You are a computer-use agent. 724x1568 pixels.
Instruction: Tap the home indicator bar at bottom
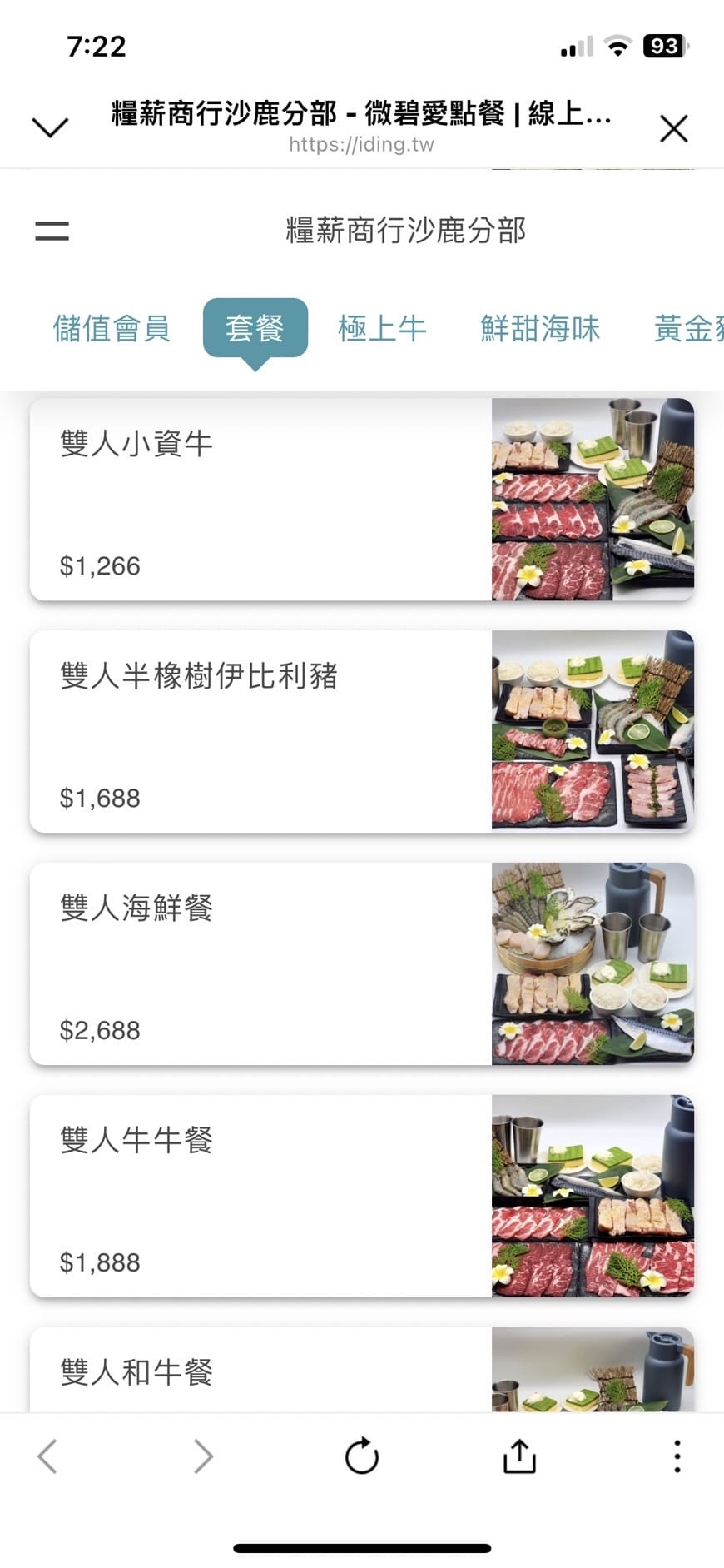point(361,1545)
